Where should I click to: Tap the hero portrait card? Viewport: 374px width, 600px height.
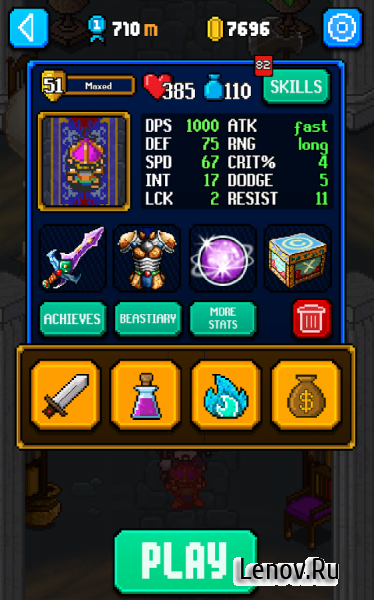point(84,161)
